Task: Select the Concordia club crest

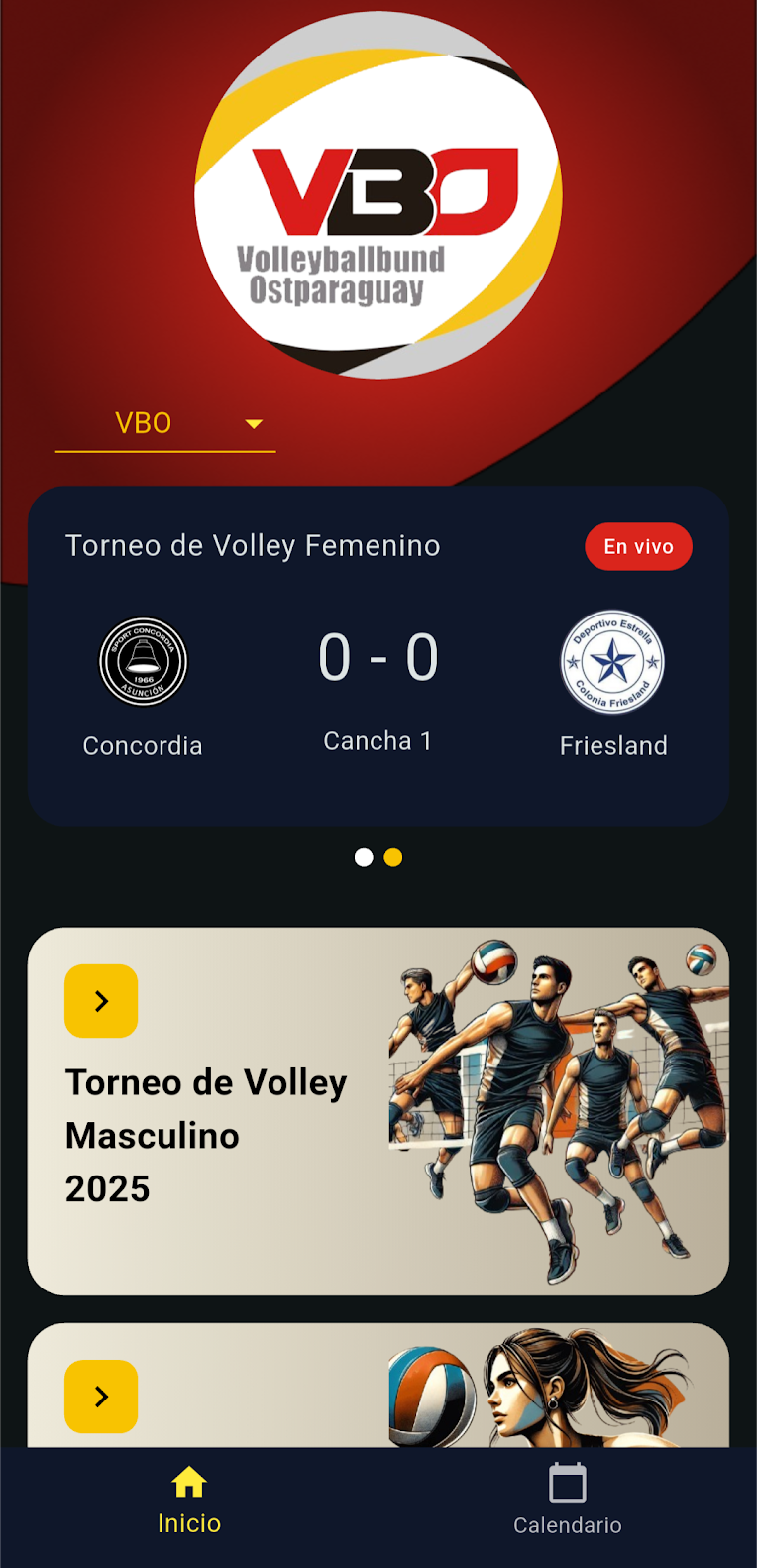Action: 143,661
